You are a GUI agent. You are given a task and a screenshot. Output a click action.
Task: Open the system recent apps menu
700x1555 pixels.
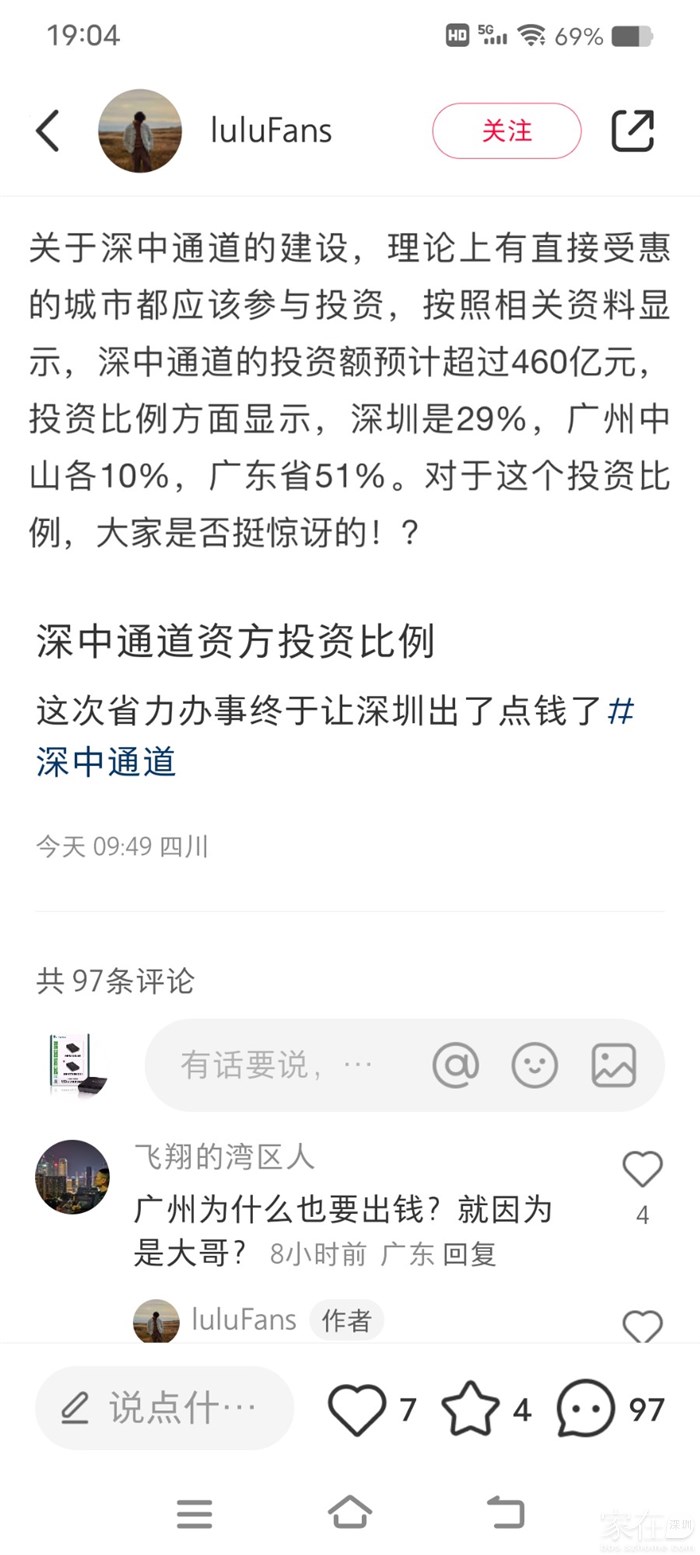coord(194,1513)
